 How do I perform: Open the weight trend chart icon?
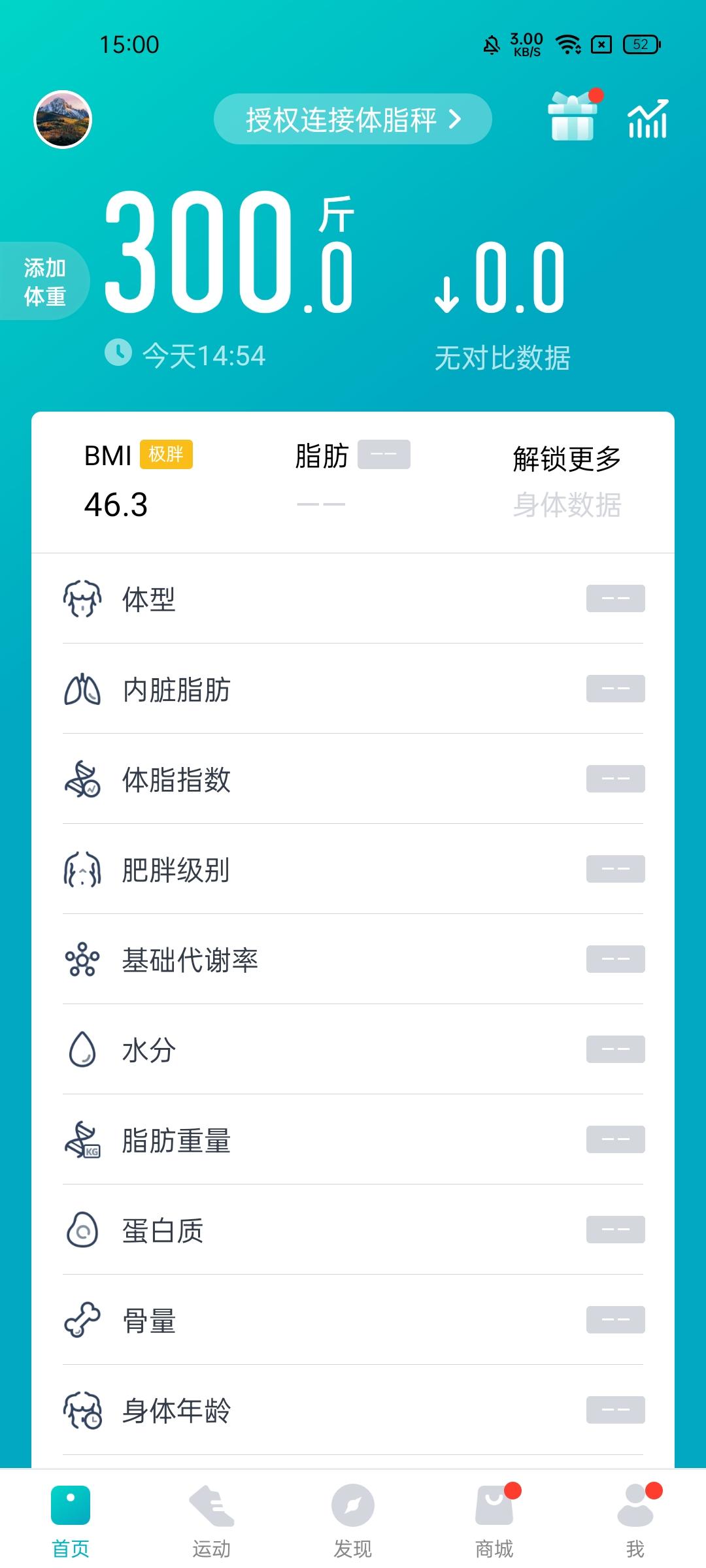pos(648,120)
